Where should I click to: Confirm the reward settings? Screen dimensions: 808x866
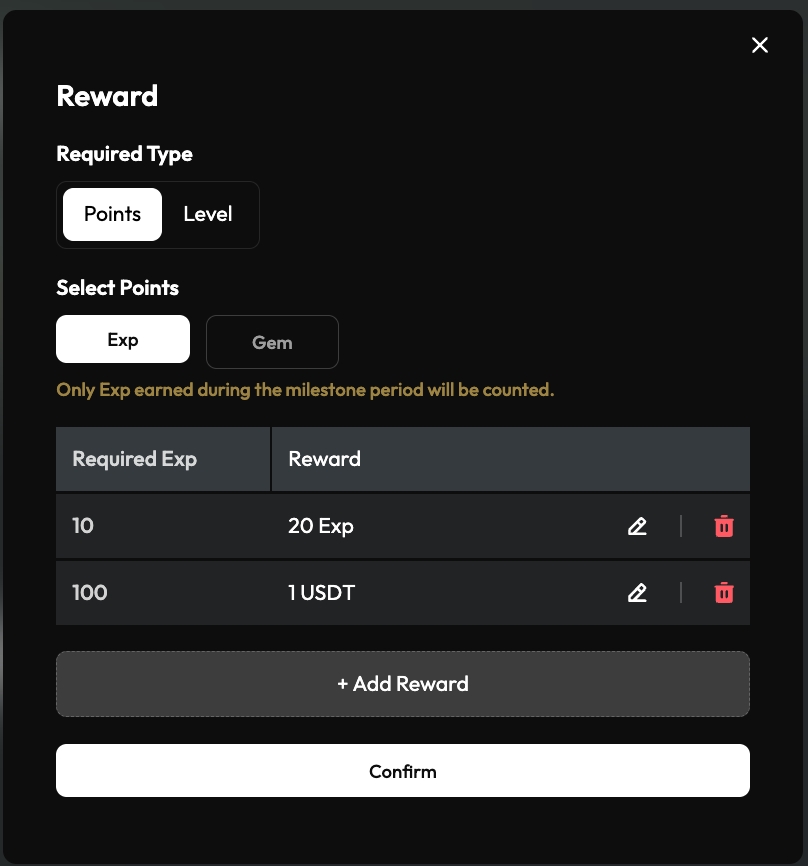[402, 771]
